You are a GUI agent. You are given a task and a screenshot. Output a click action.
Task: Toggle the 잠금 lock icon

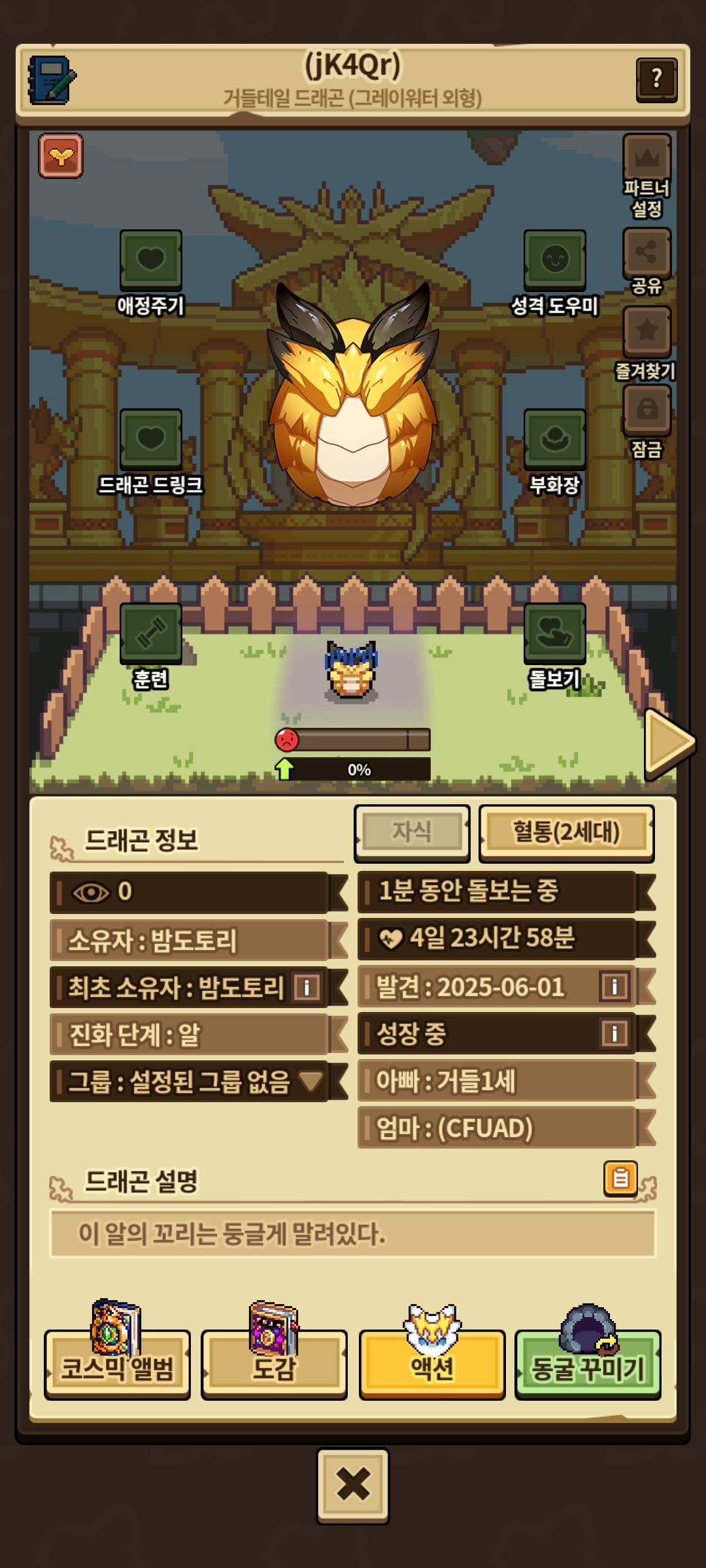647,409
